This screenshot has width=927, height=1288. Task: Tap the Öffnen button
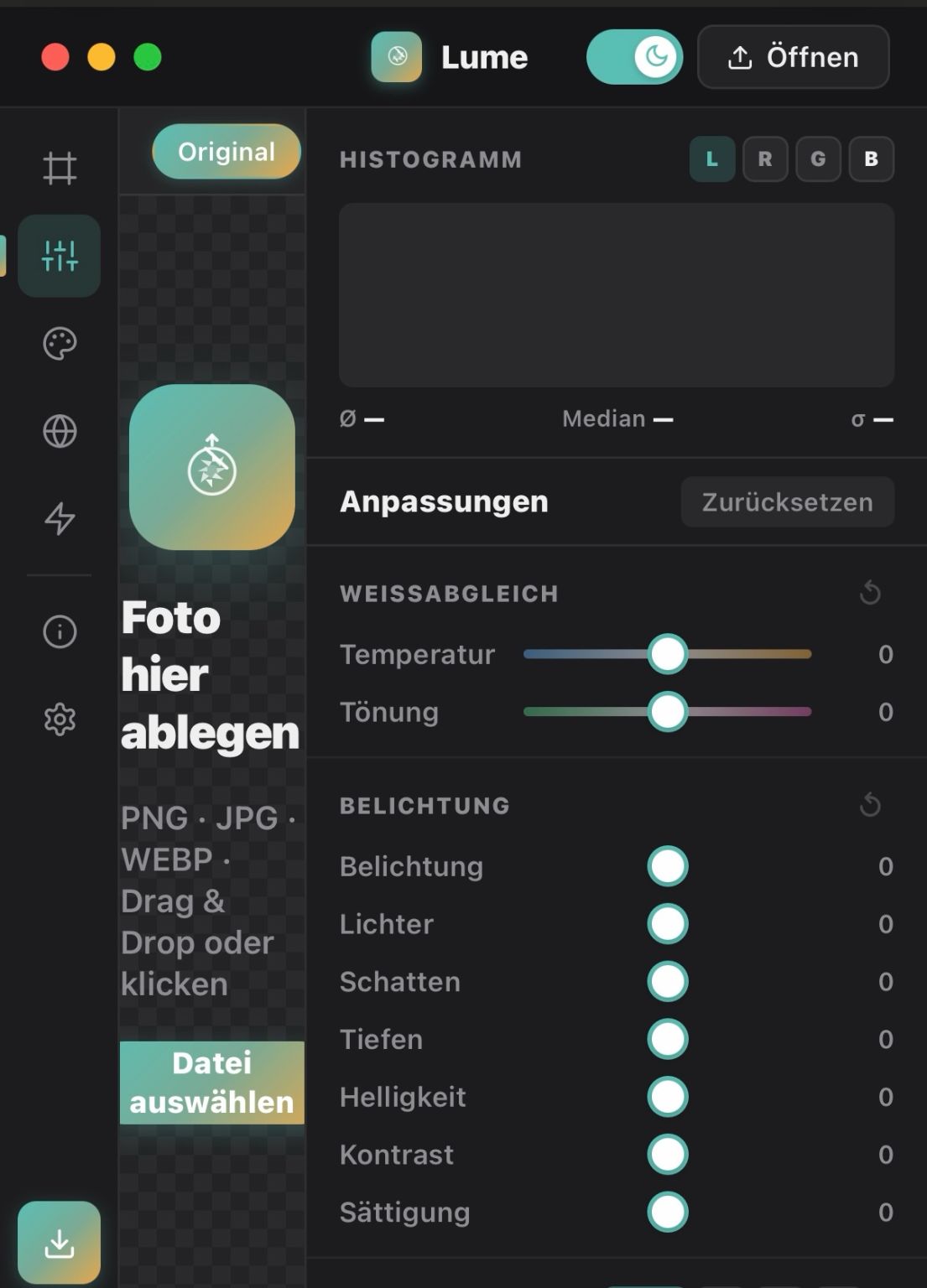pyautogui.click(x=793, y=57)
